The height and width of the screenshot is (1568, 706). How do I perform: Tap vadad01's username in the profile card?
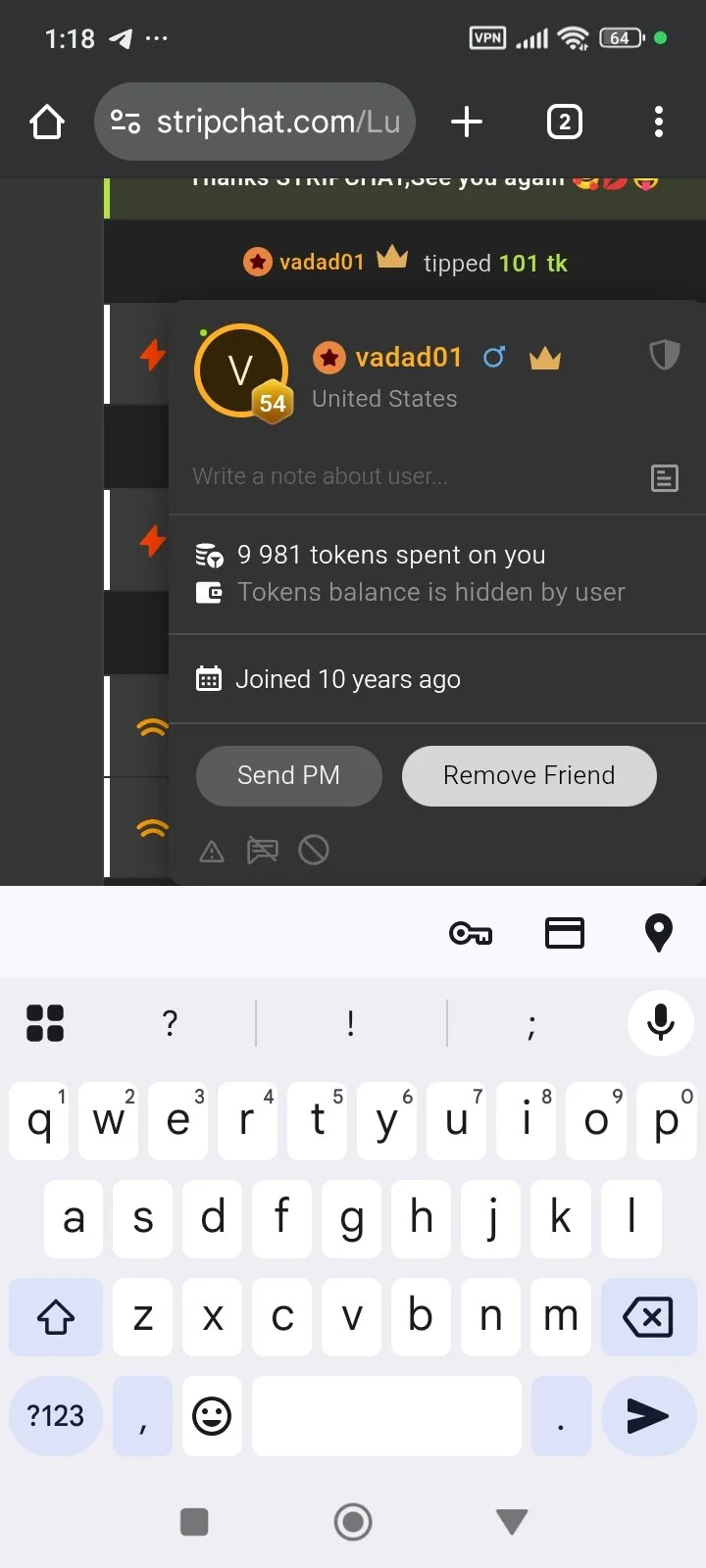point(408,358)
